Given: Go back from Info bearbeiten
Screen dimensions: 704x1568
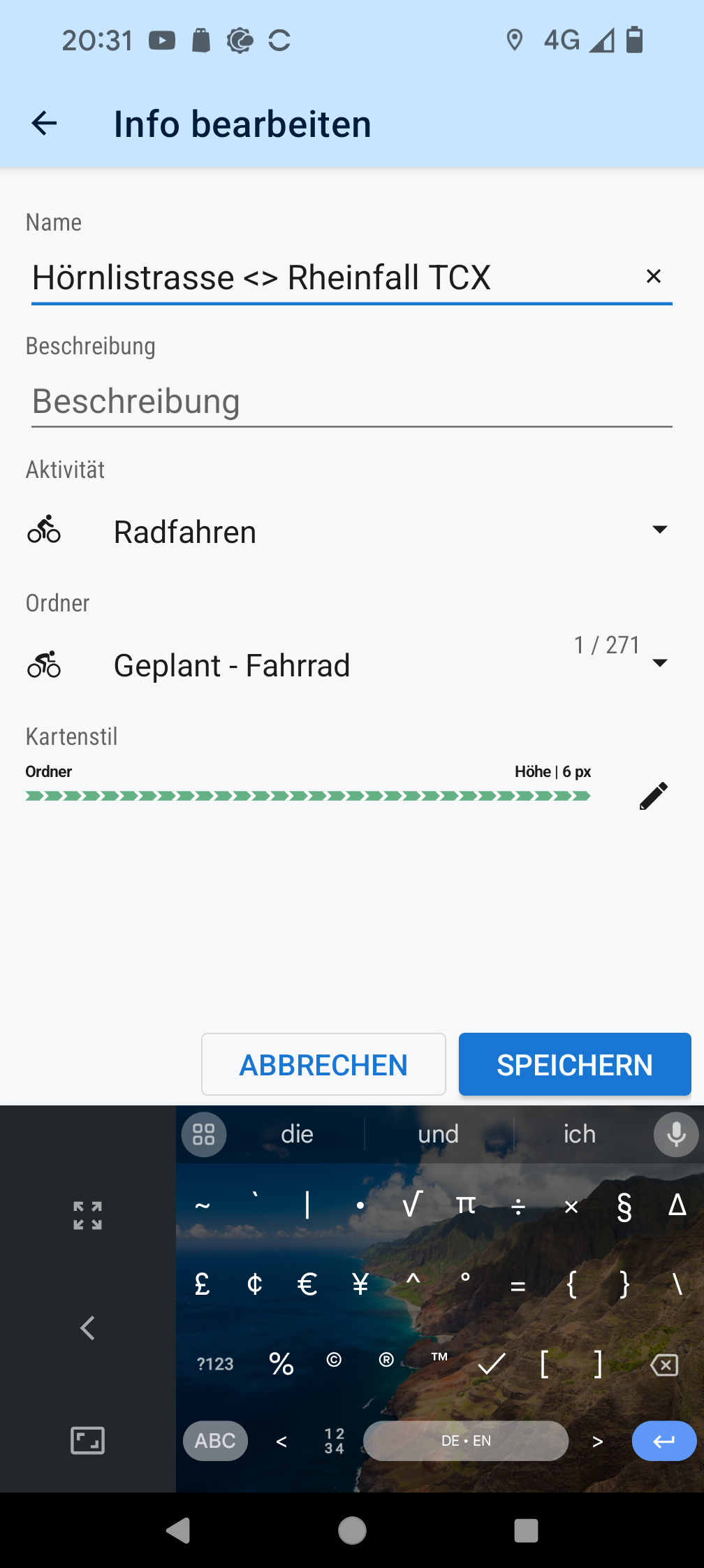Looking at the screenshot, I should click(x=44, y=124).
